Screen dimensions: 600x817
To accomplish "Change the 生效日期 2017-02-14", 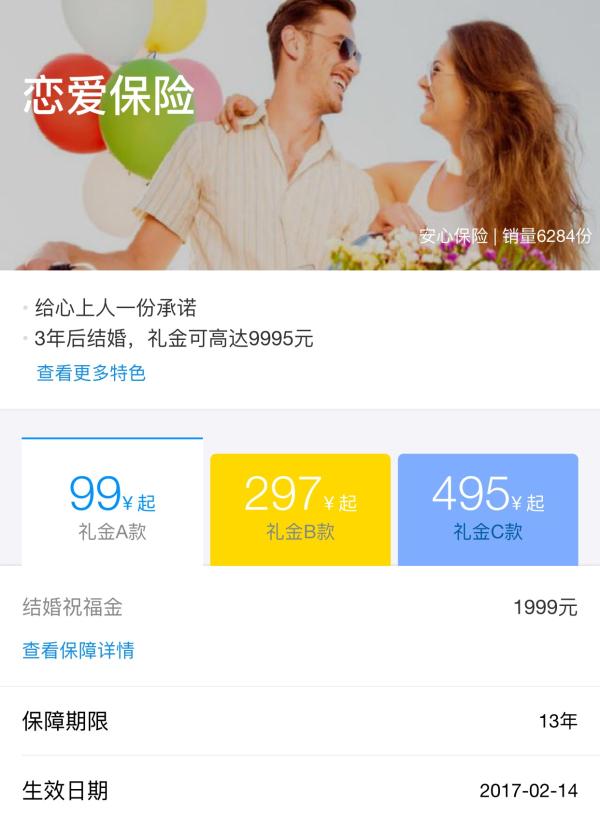I will [x=300, y=790].
